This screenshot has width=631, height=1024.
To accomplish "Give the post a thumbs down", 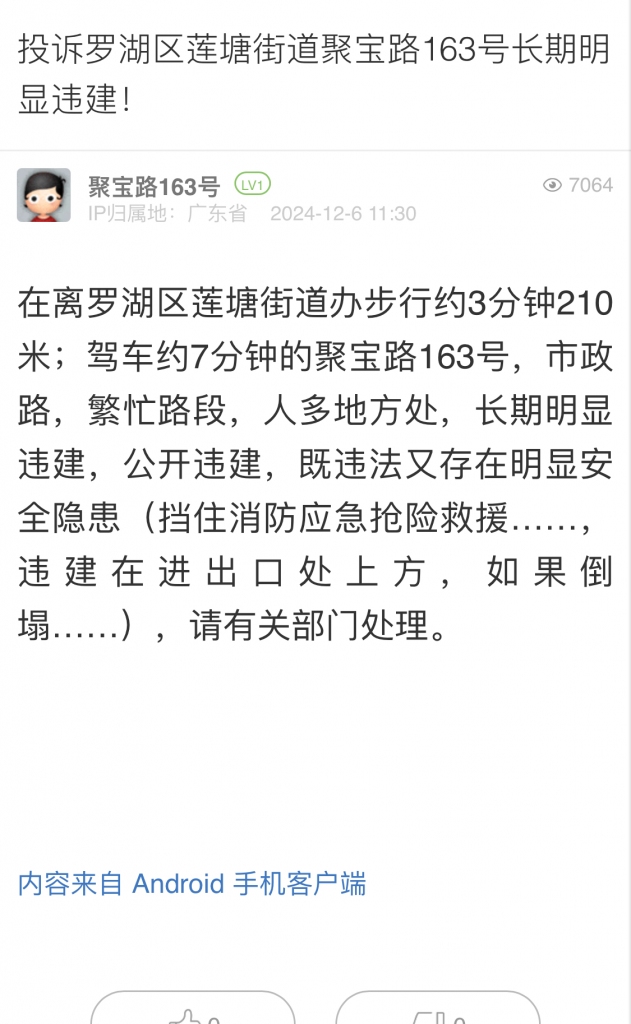I will point(437,1012).
